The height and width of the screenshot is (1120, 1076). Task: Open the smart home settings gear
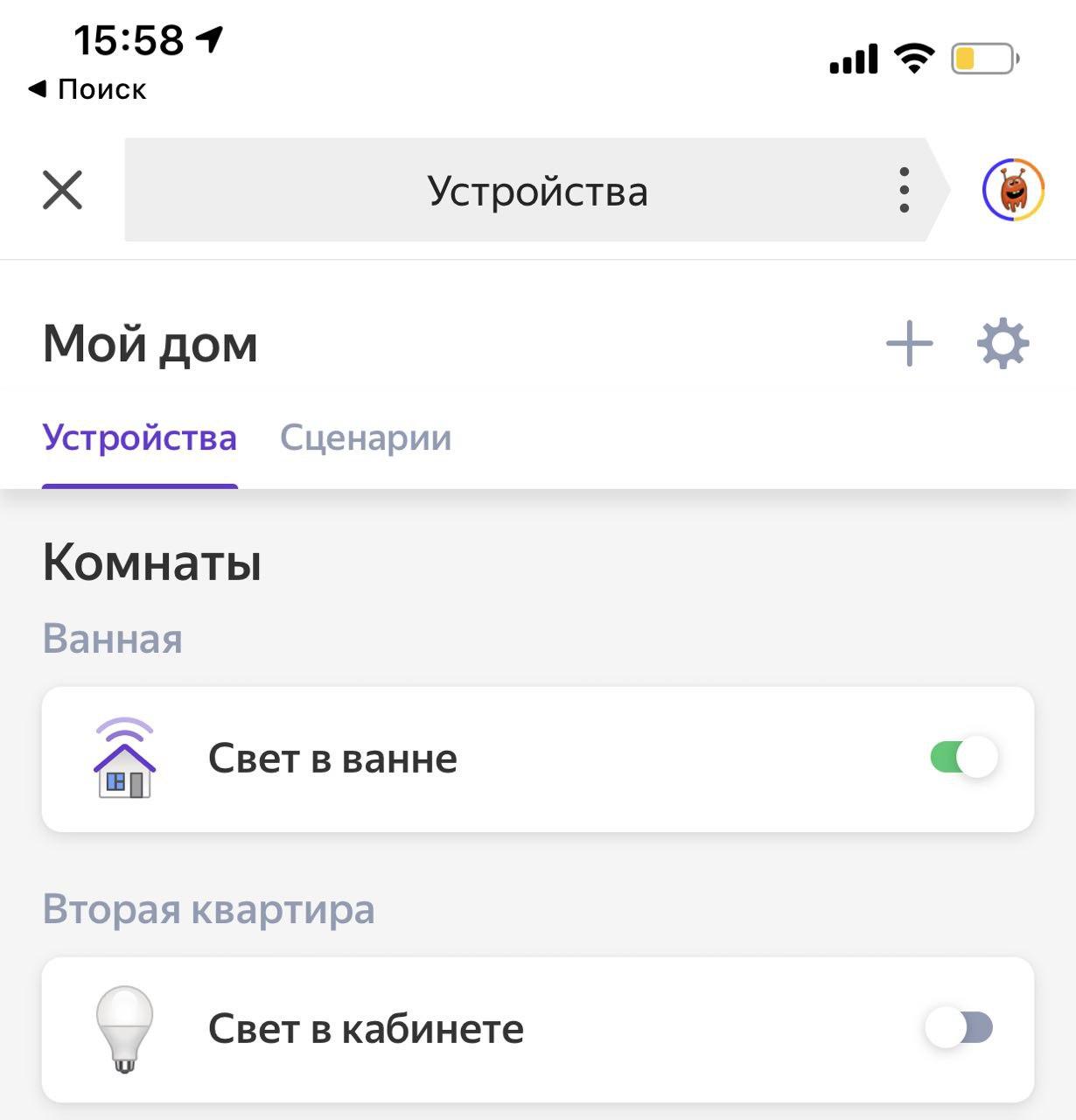(1003, 343)
